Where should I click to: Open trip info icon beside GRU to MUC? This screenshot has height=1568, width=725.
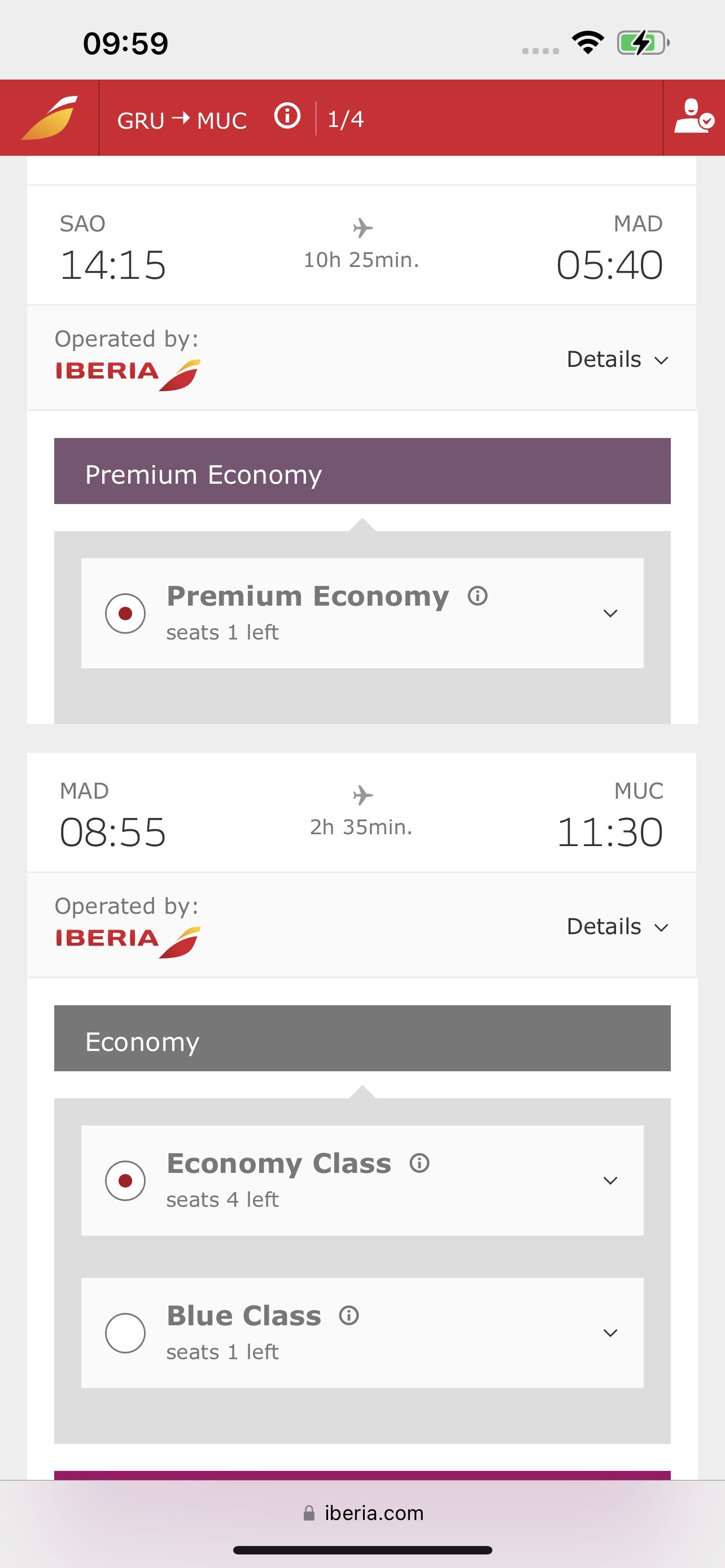click(x=287, y=116)
